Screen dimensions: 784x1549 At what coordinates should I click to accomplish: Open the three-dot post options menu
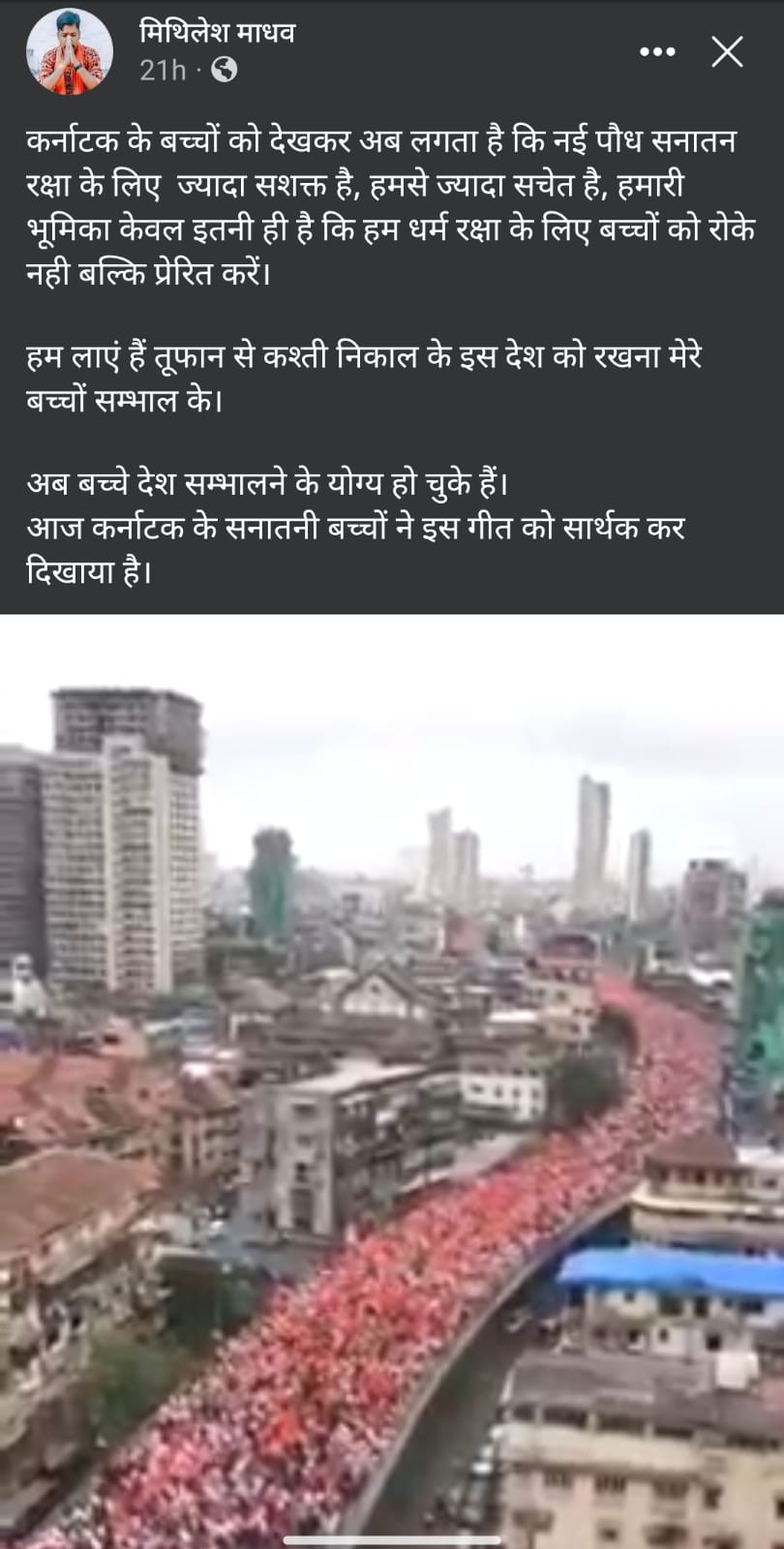657,52
